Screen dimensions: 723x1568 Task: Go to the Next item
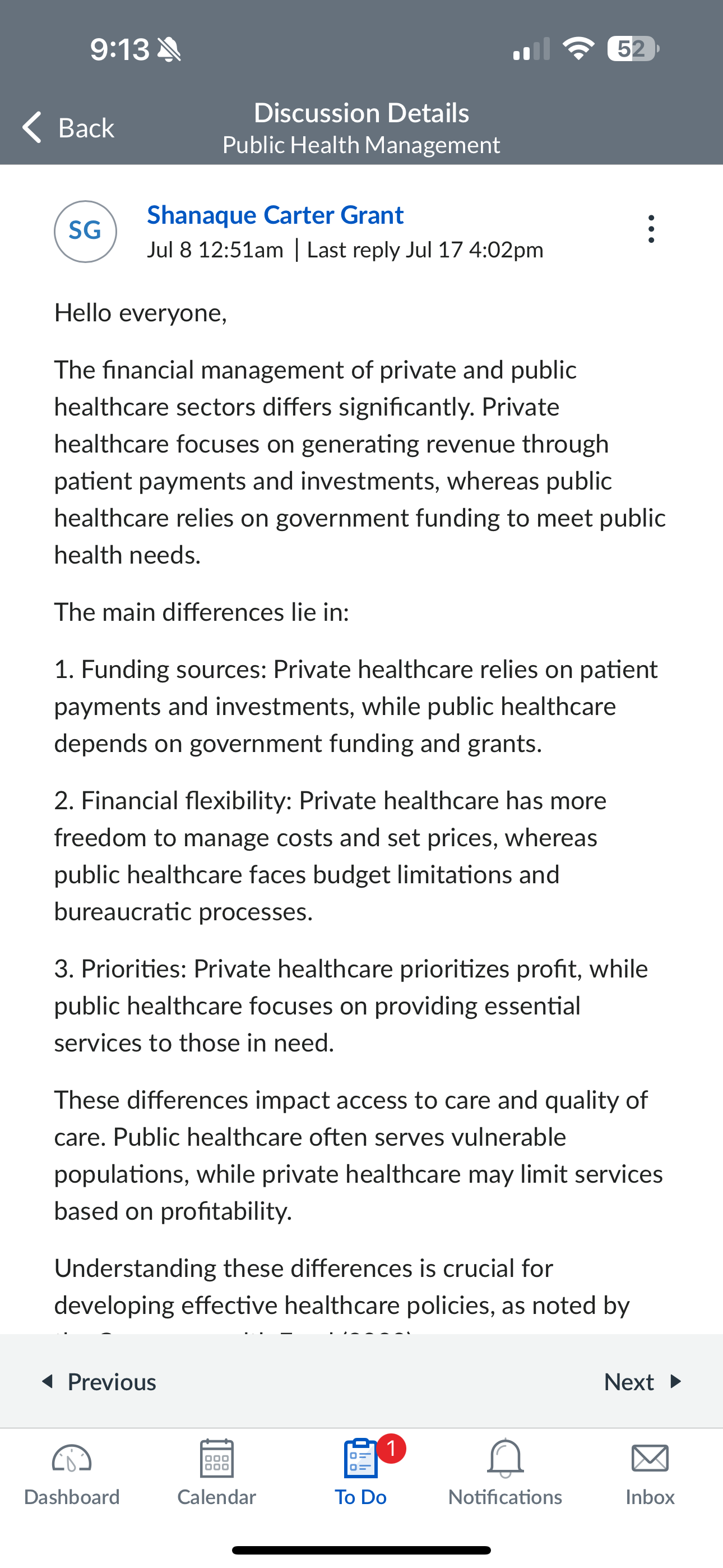point(643,1381)
